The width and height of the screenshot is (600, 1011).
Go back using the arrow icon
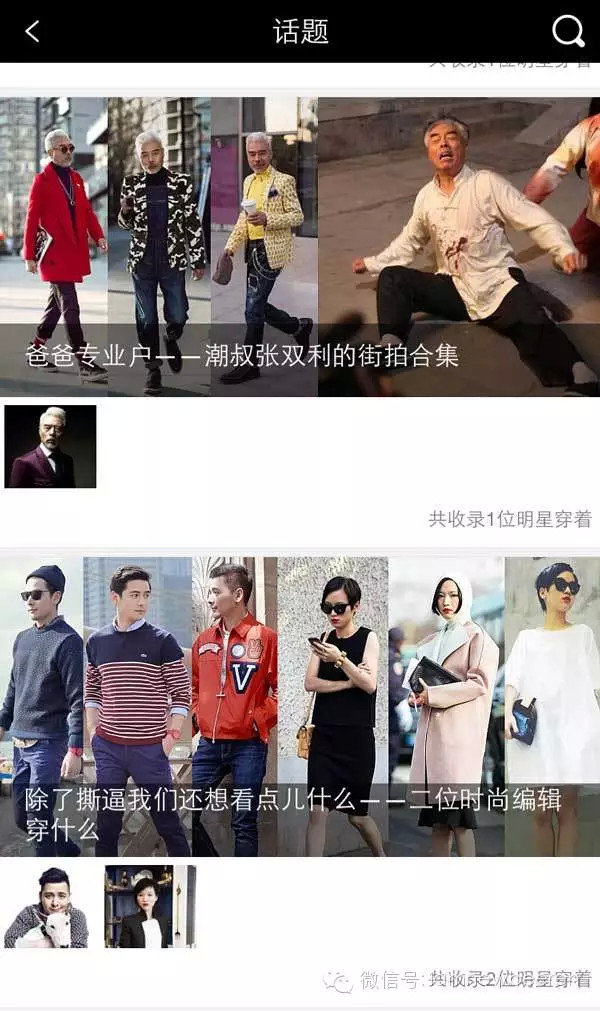32,31
